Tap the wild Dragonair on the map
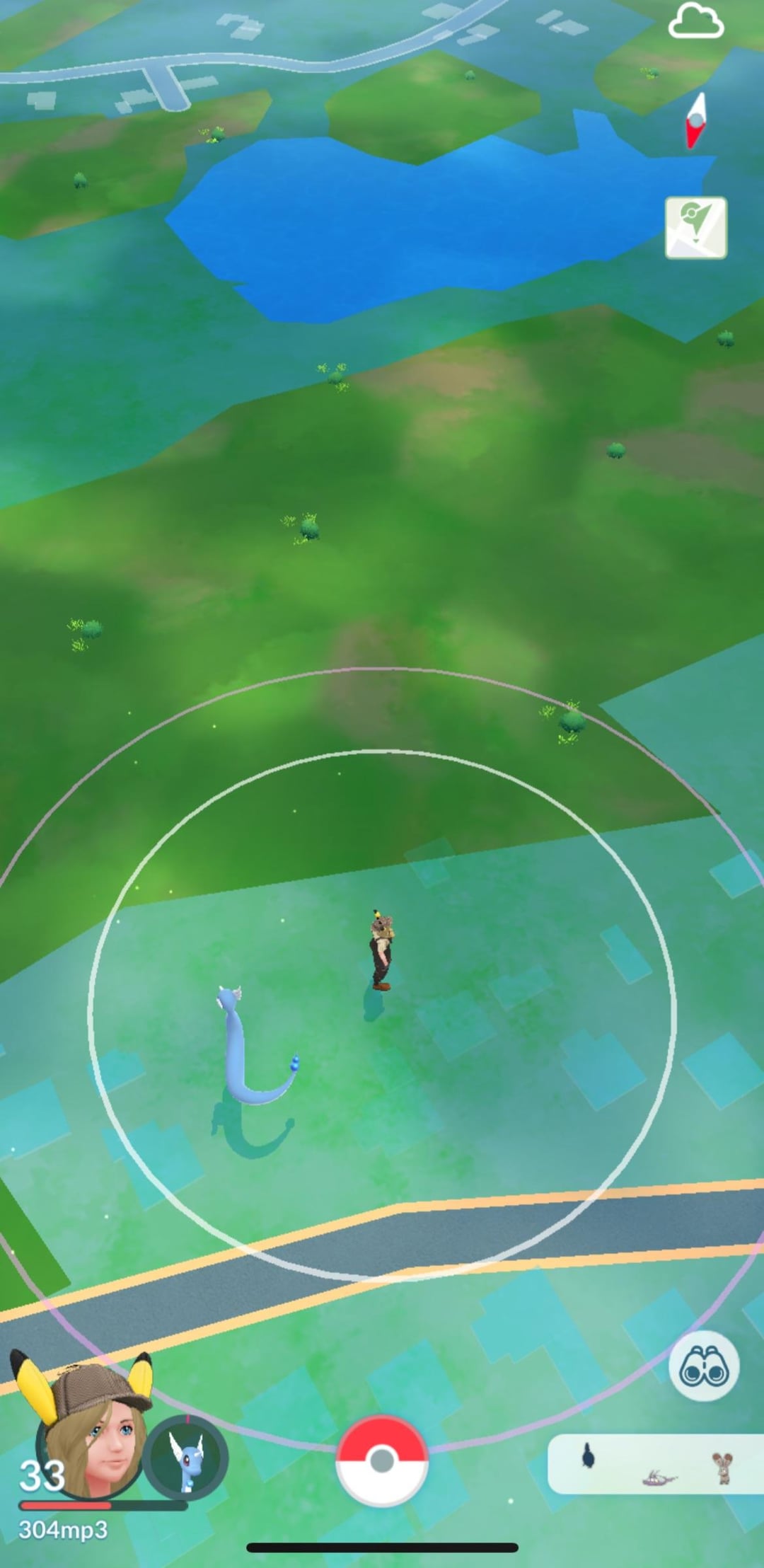Screen dimensions: 764x1568 click(x=251, y=1046)
